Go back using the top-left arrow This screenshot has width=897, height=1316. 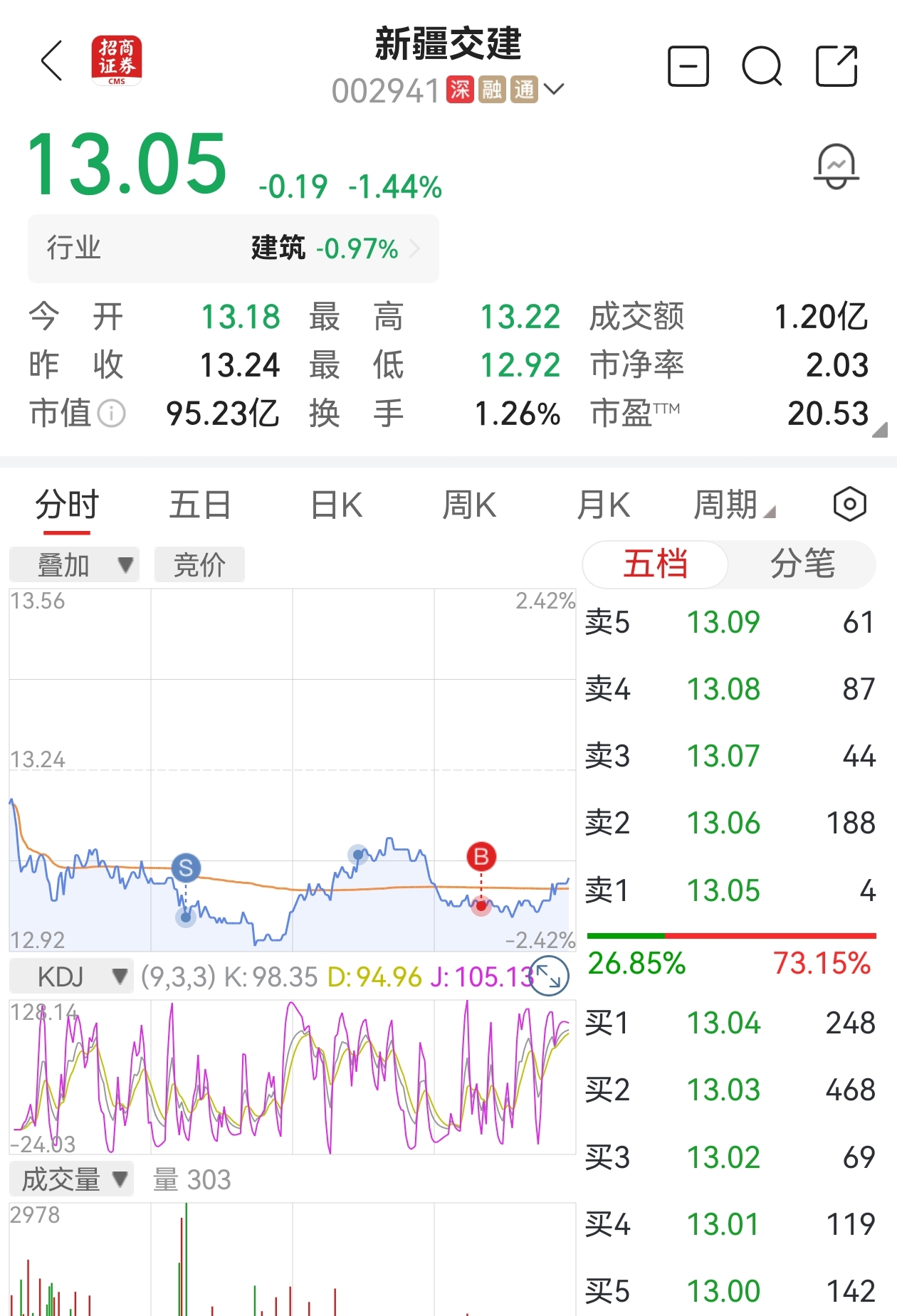coord(52,61)
